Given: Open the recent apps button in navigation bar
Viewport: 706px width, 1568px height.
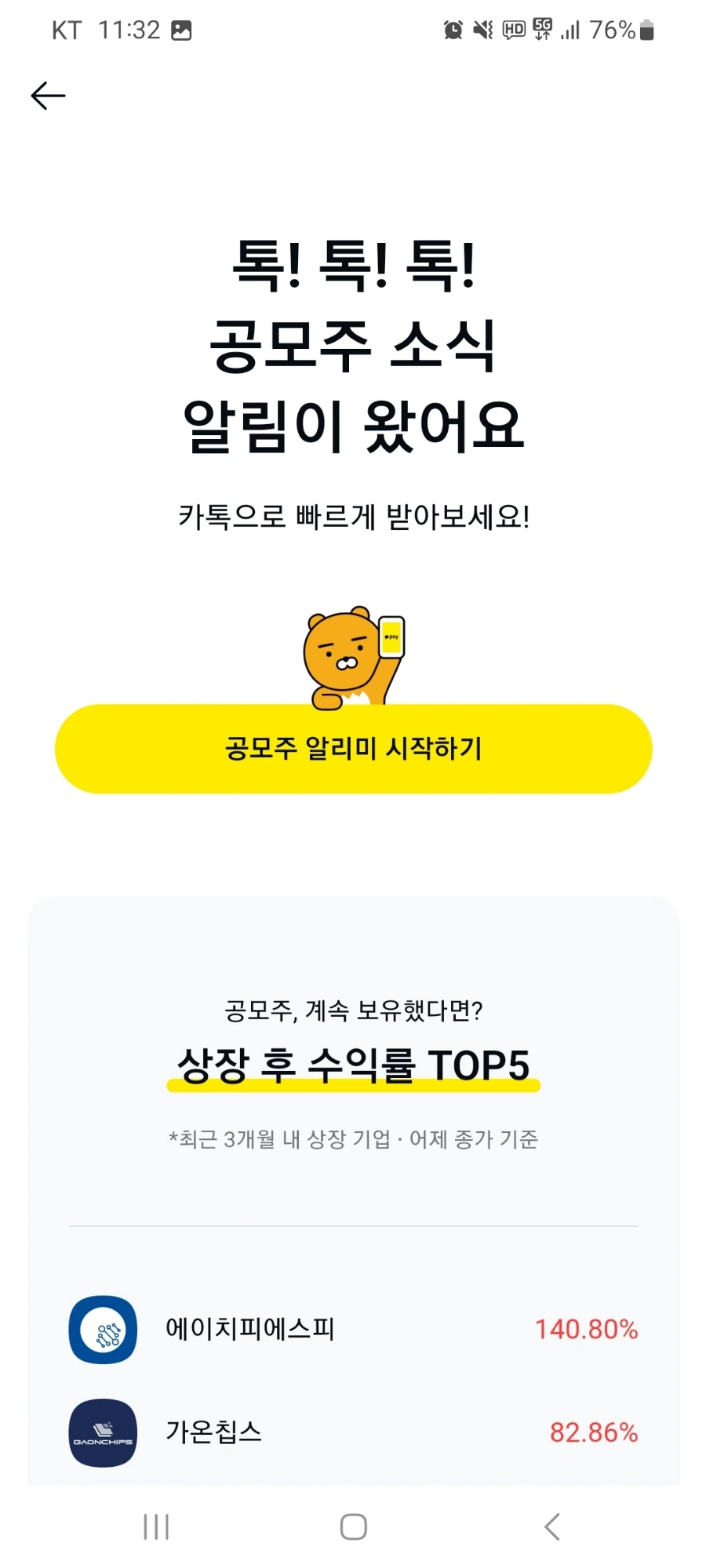Looking at the screenshot, I should pos(157,1527).
